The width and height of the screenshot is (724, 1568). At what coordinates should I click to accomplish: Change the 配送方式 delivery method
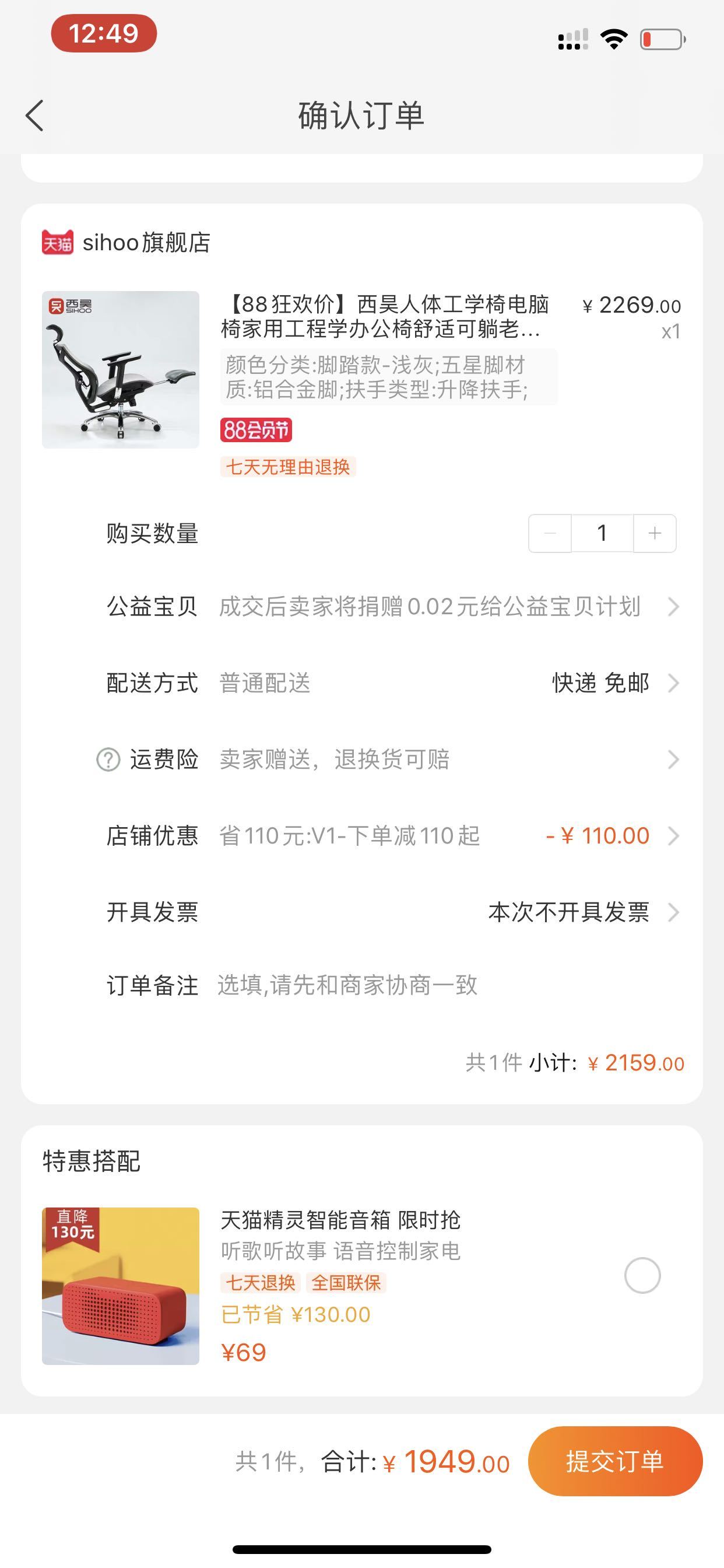(x=392, y=683)
